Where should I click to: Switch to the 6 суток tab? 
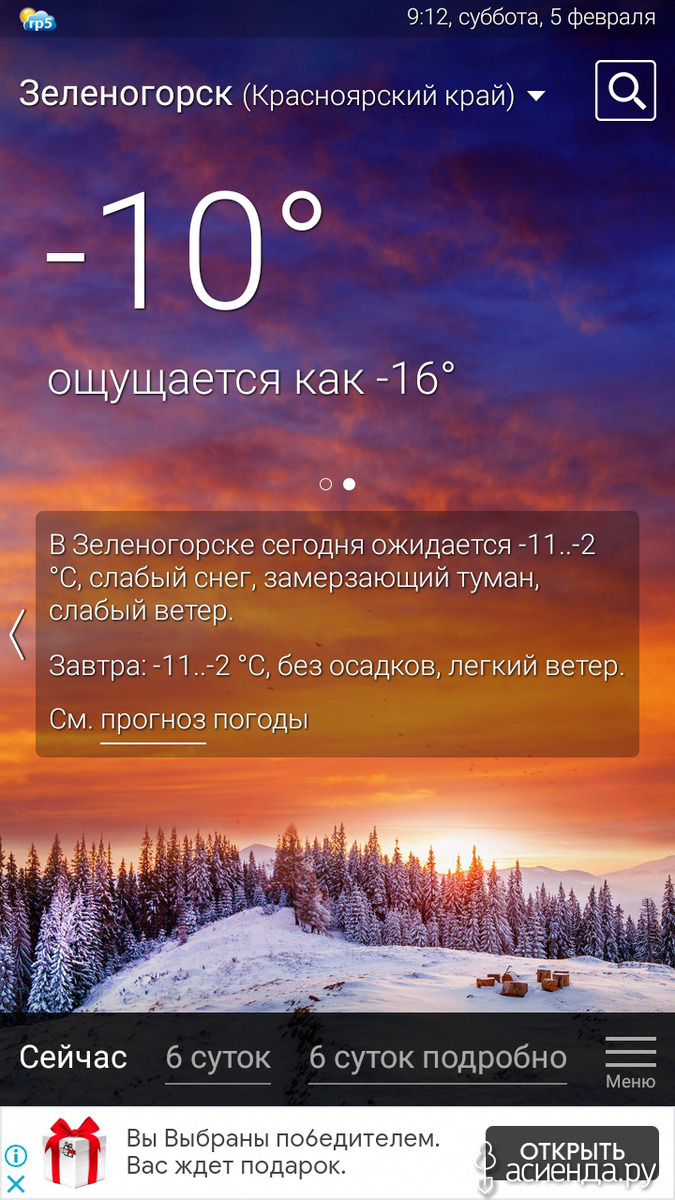pyautogui.click(x=218, y=1058)
